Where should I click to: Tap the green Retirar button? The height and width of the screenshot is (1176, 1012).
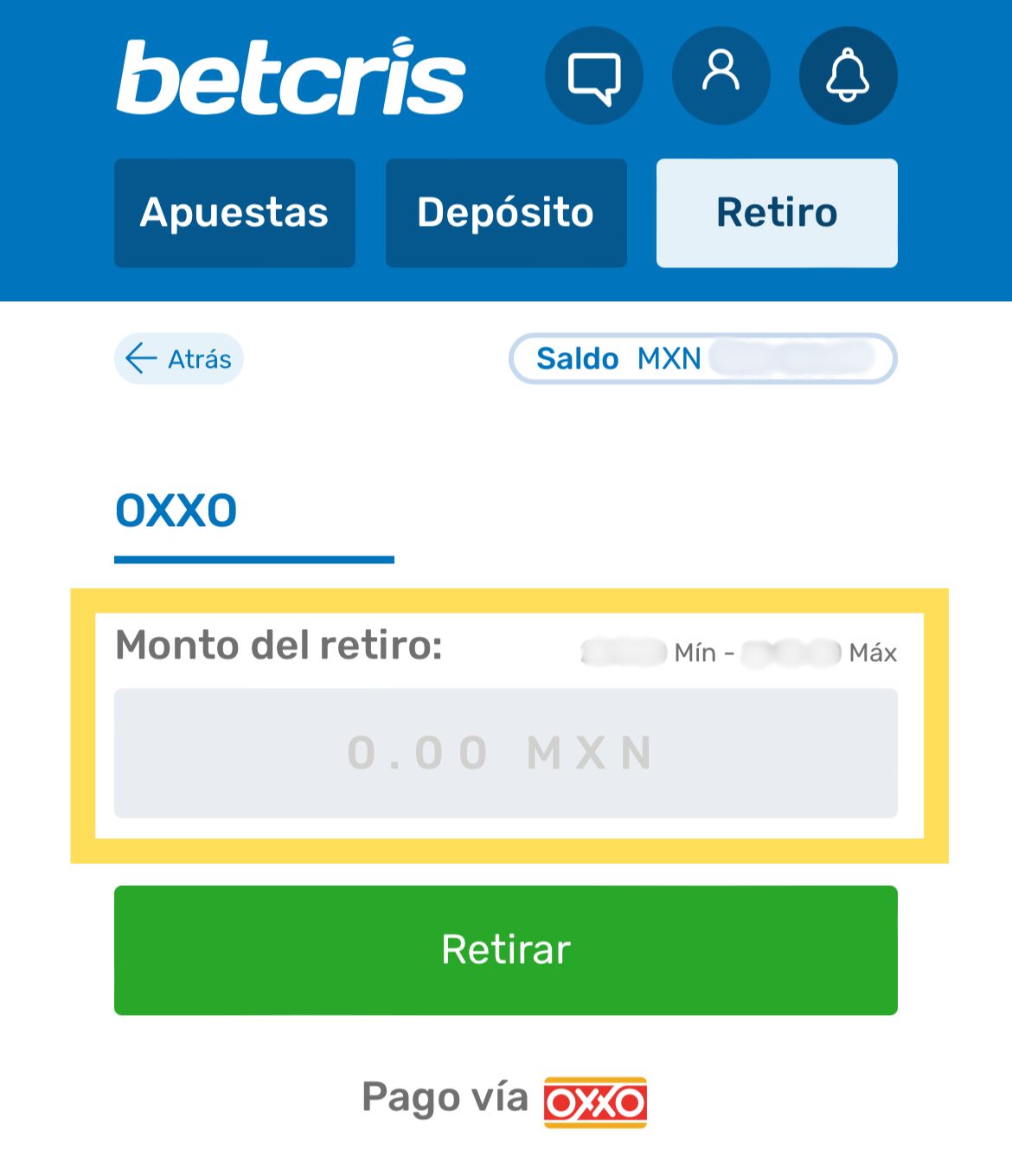[x=505, y=949]
